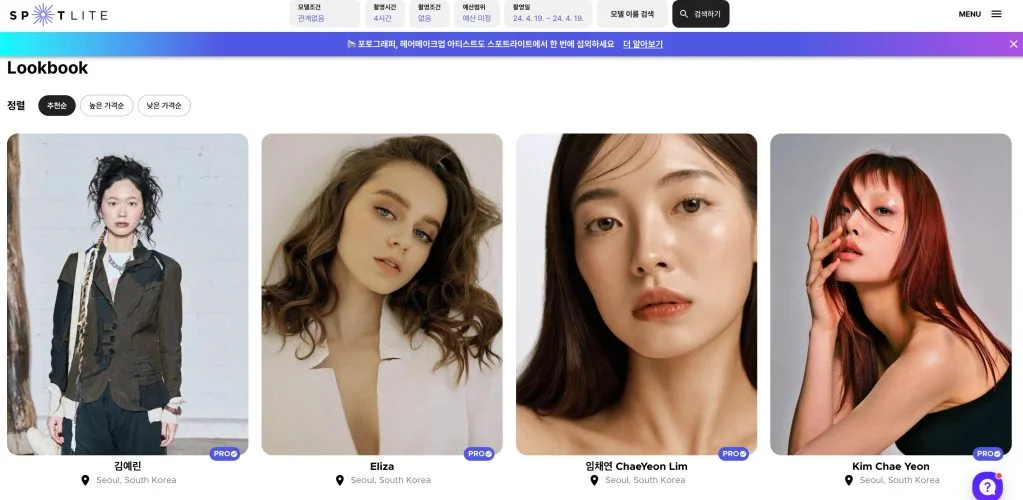Select Kim Chae Yeon's card

[x=890, y=294]
